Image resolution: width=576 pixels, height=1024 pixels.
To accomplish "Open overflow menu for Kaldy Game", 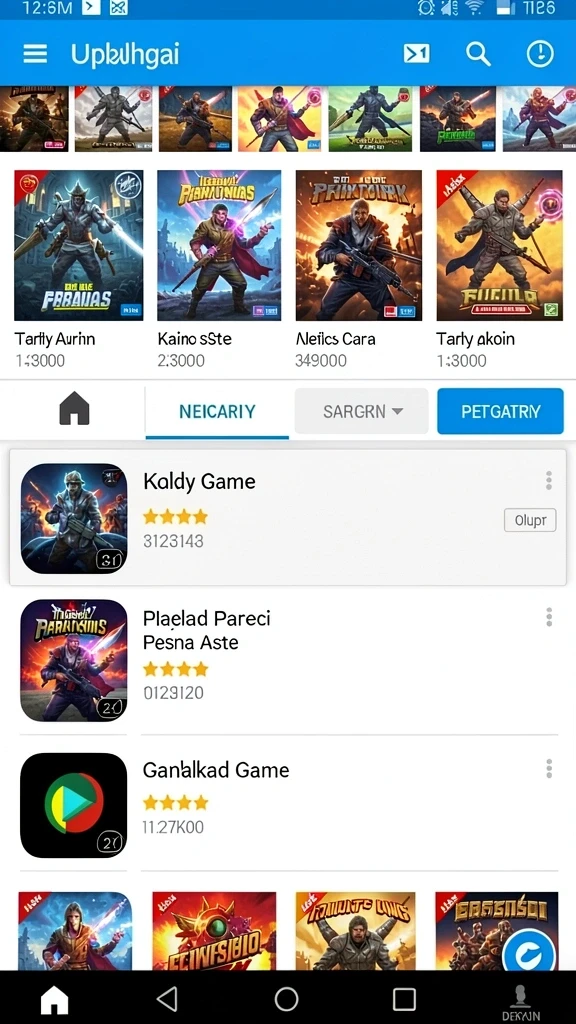I will [549, 481].
